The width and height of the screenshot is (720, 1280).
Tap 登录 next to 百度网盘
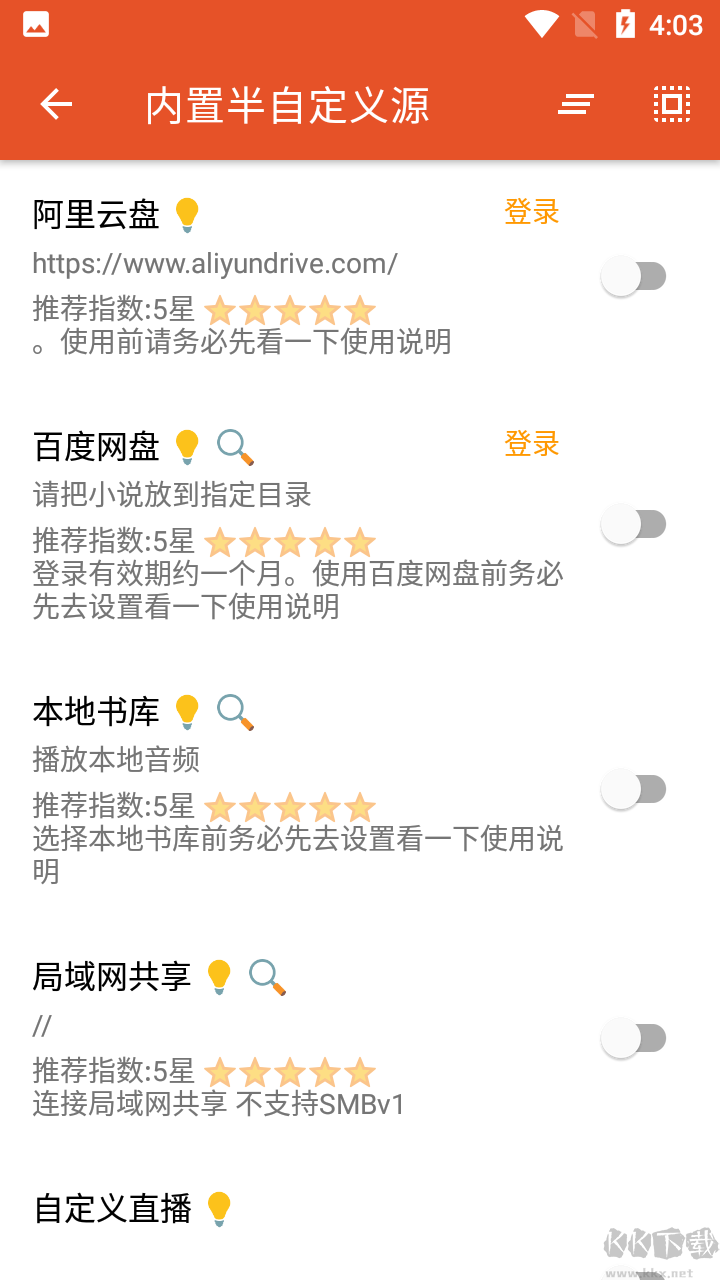click(531, 444)
